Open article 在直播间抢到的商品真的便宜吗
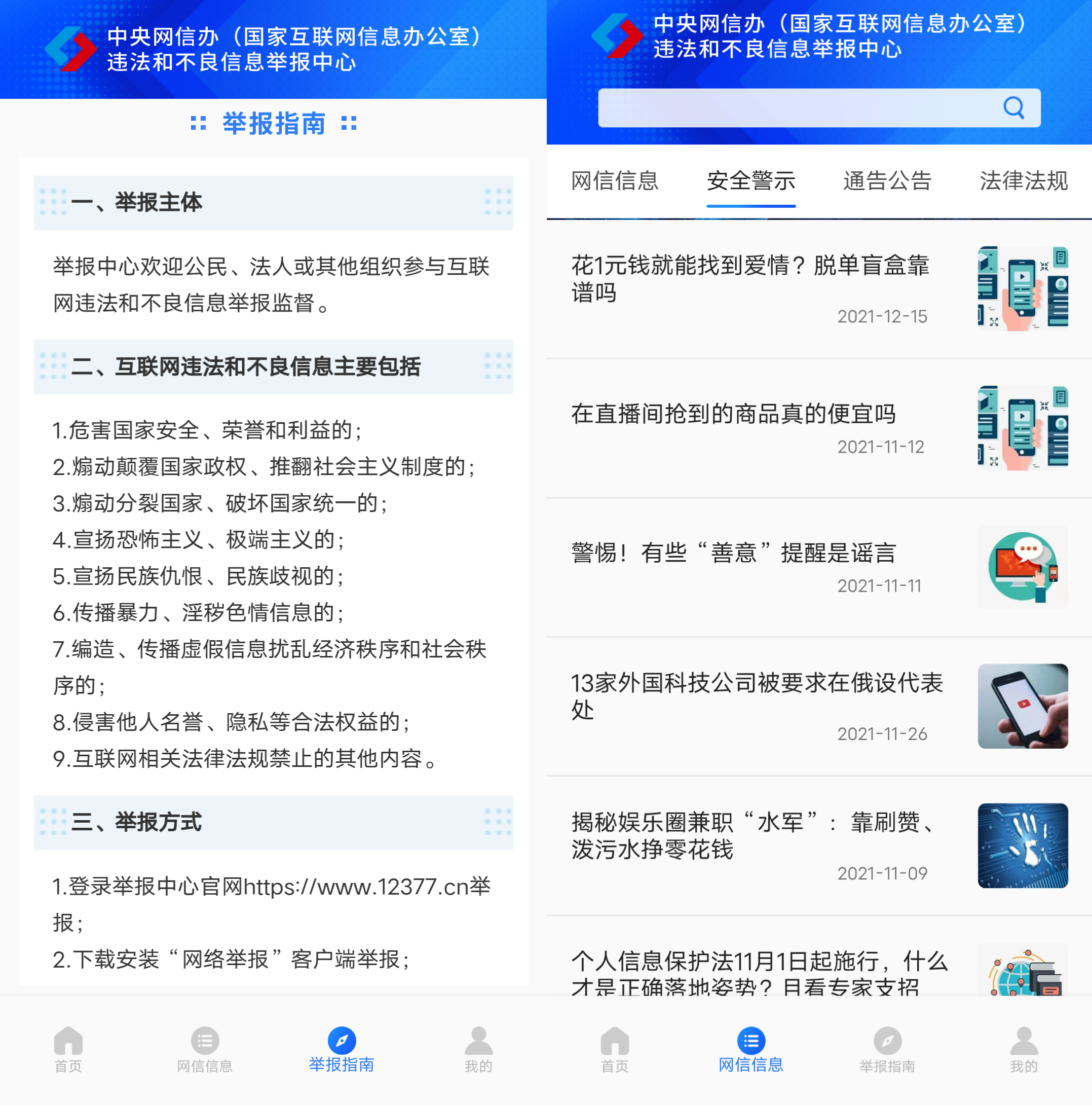This screenshot has height=1105, width=1092. click(x=733, y=414)
